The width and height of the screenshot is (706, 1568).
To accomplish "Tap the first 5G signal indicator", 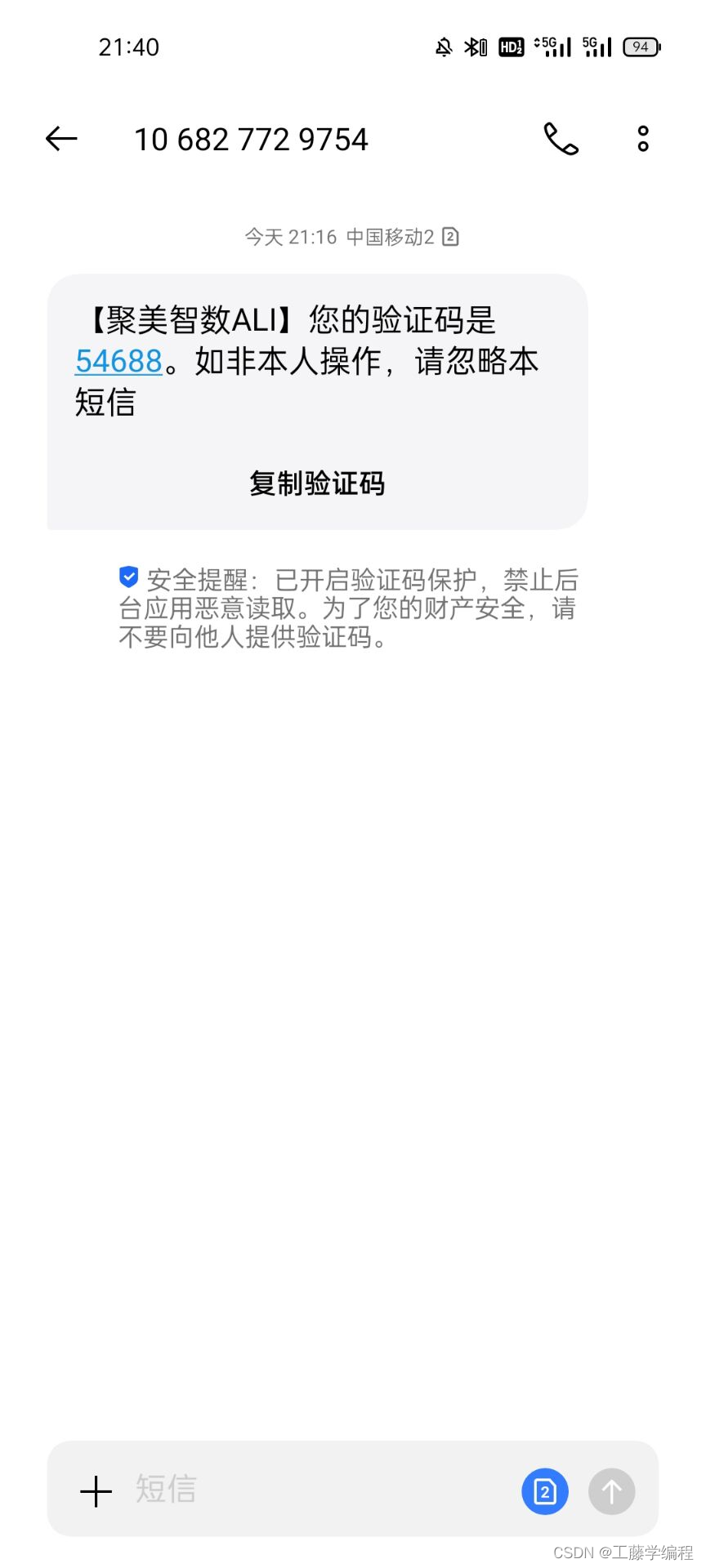I will (554, 47).
